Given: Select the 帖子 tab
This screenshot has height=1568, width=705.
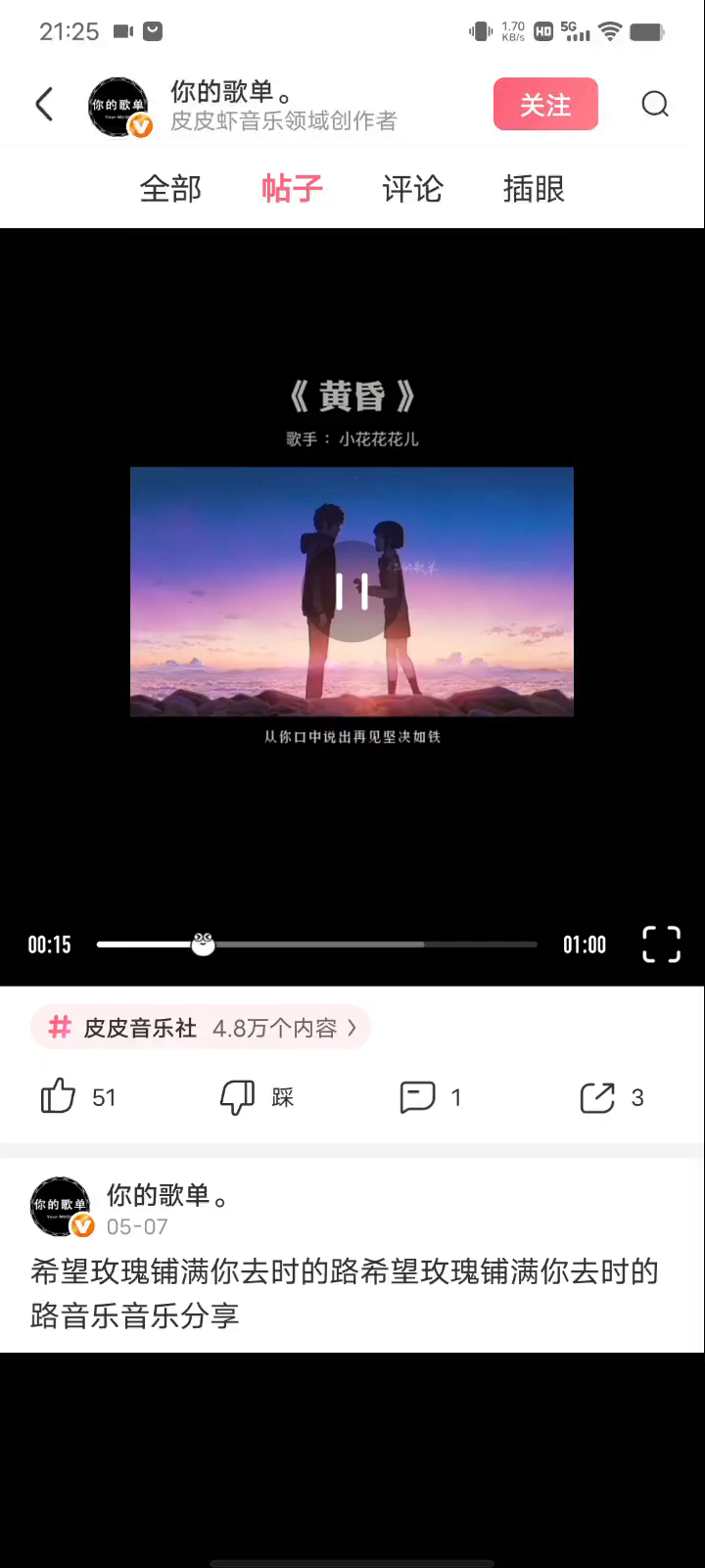Looking at the screenshot, I should point(292,189).
